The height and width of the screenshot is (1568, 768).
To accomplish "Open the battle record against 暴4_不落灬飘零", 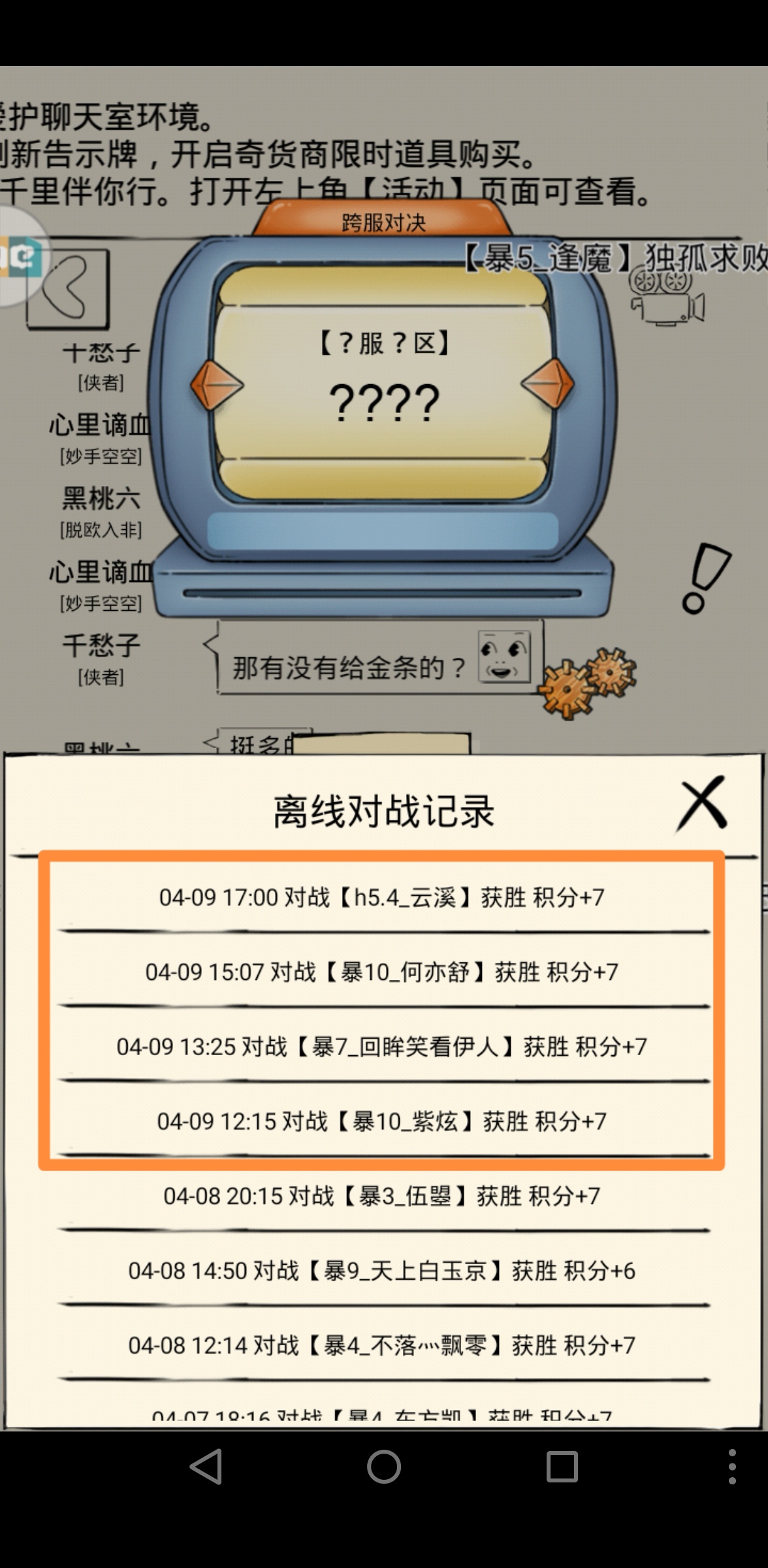I will click(382, 1345).
